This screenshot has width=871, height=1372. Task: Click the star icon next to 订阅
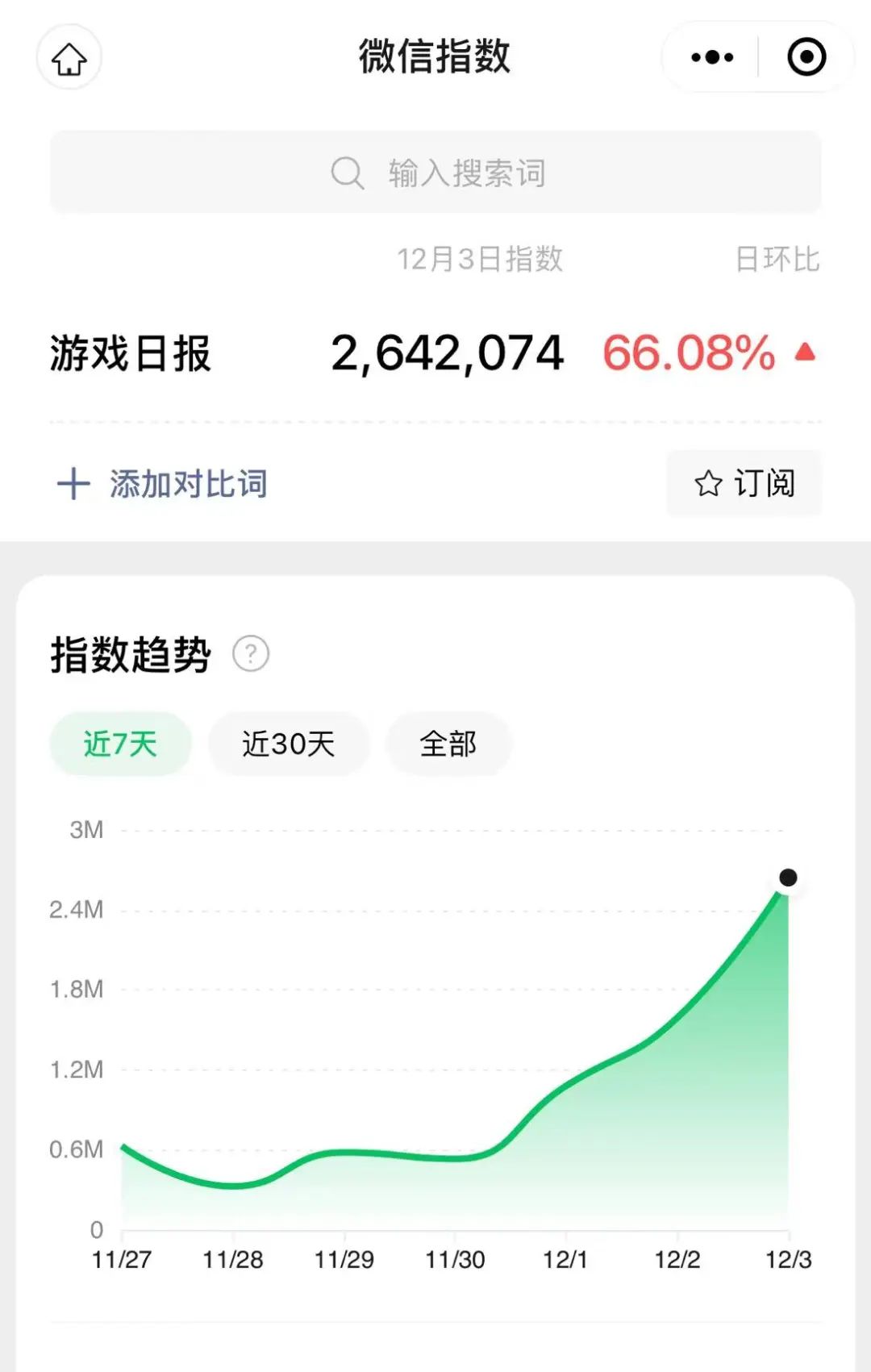click(x=709, y=483)
